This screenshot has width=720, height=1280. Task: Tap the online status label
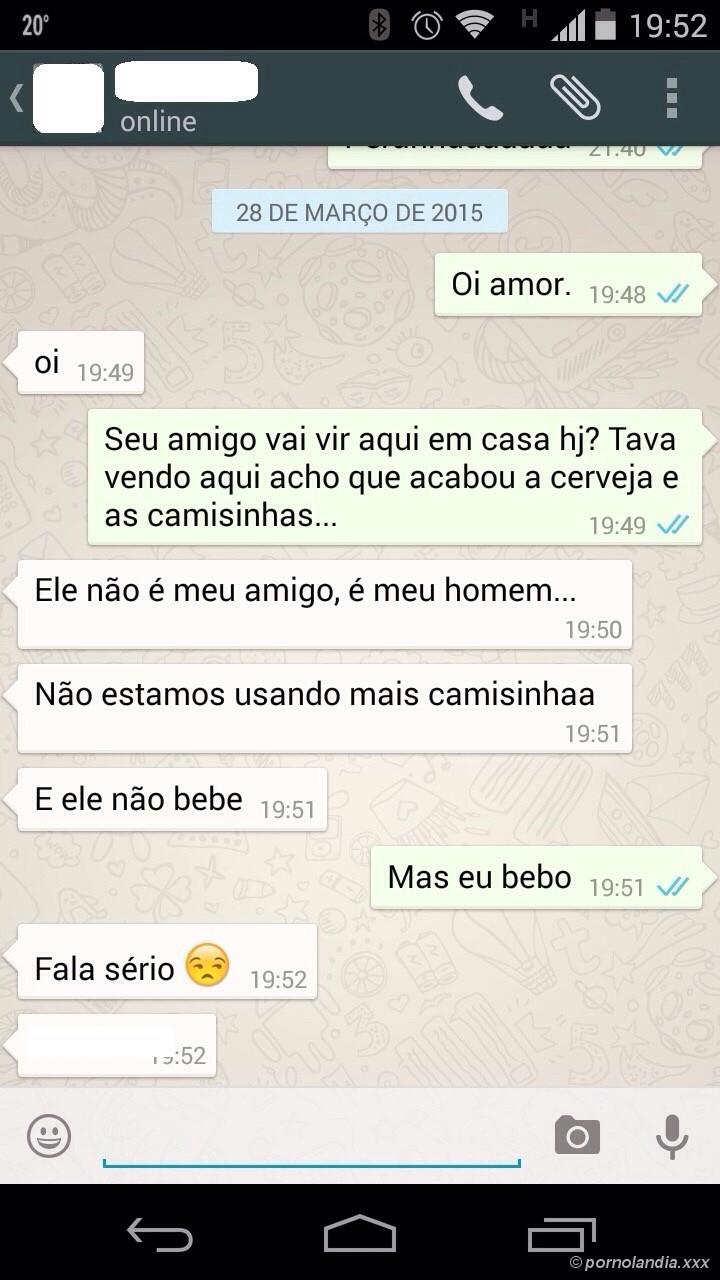point(155,121)
